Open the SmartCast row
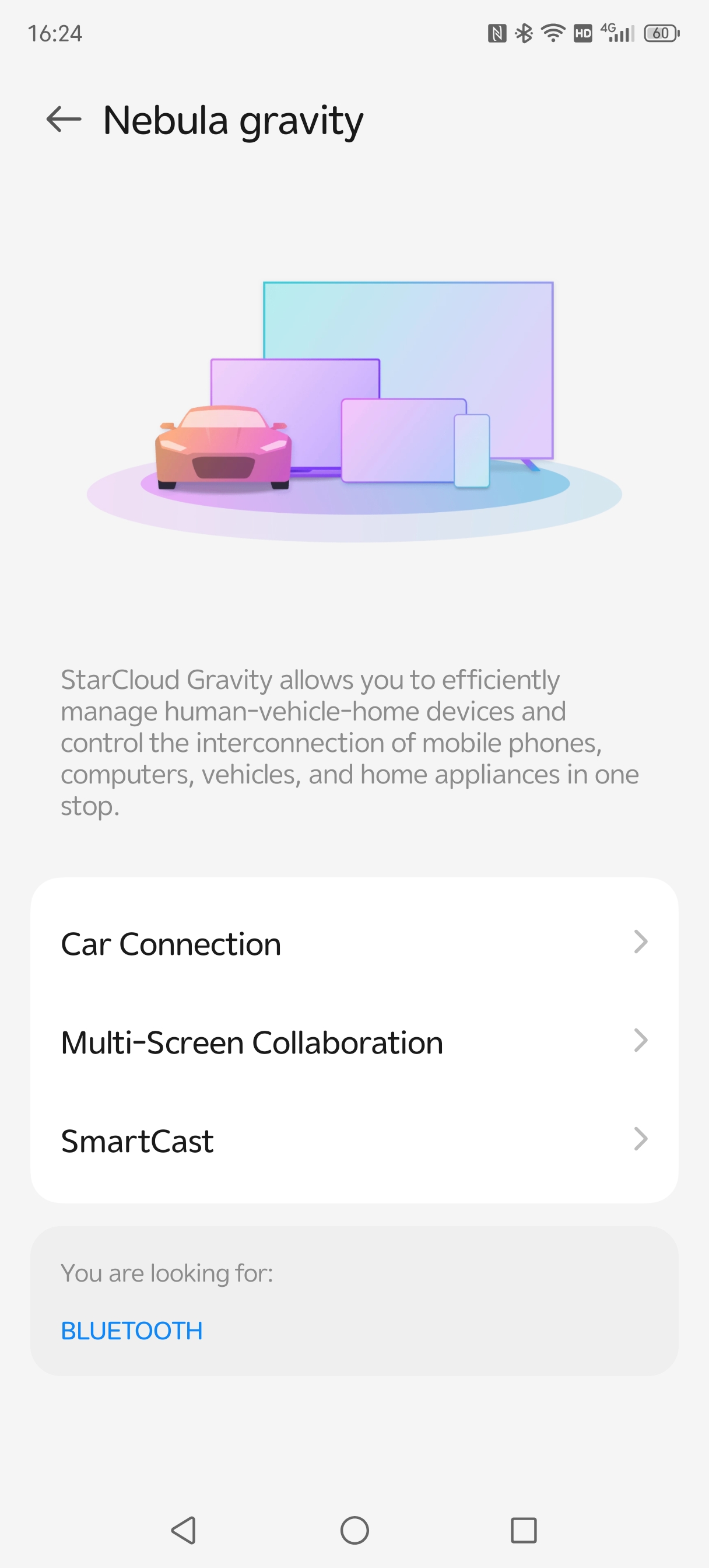This screenshot has width=709, height=1568. point(354,1140)
